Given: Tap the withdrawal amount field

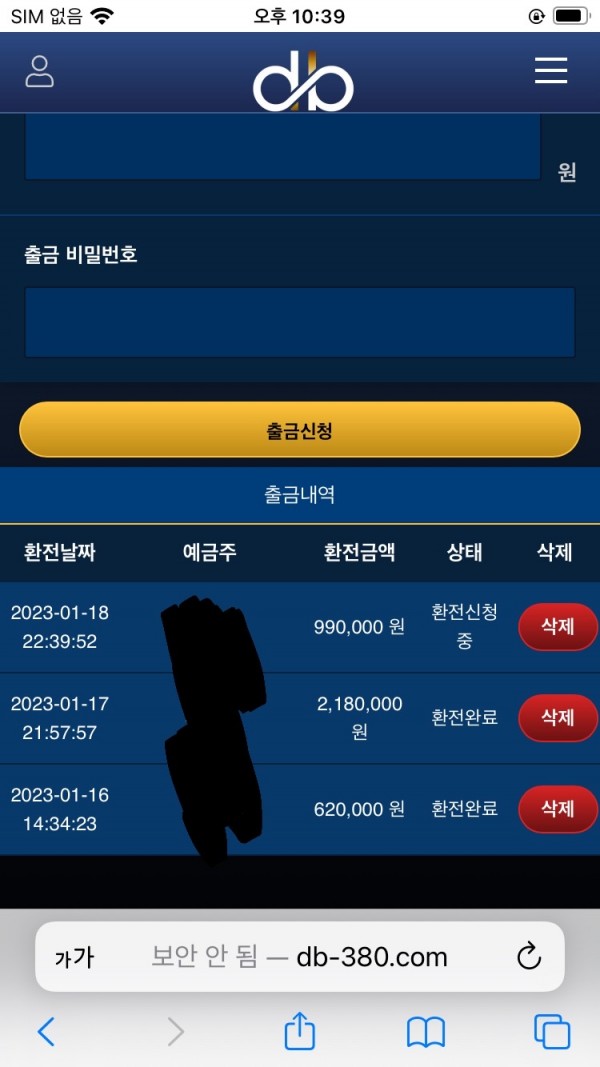Looking at the screenshot, I should [x=282, y=148].
